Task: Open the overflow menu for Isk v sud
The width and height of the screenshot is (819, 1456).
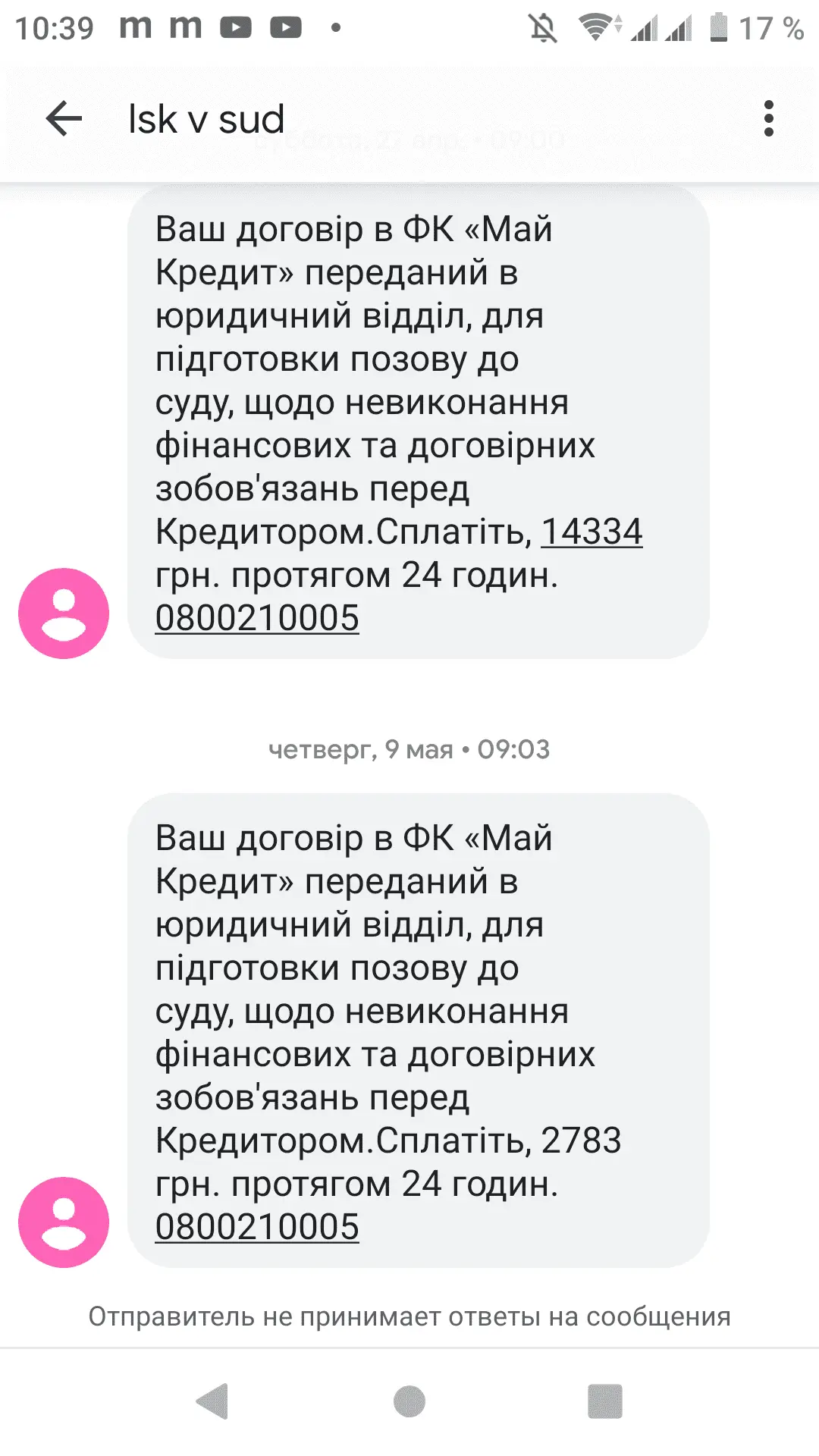Action: pos(768,119)
